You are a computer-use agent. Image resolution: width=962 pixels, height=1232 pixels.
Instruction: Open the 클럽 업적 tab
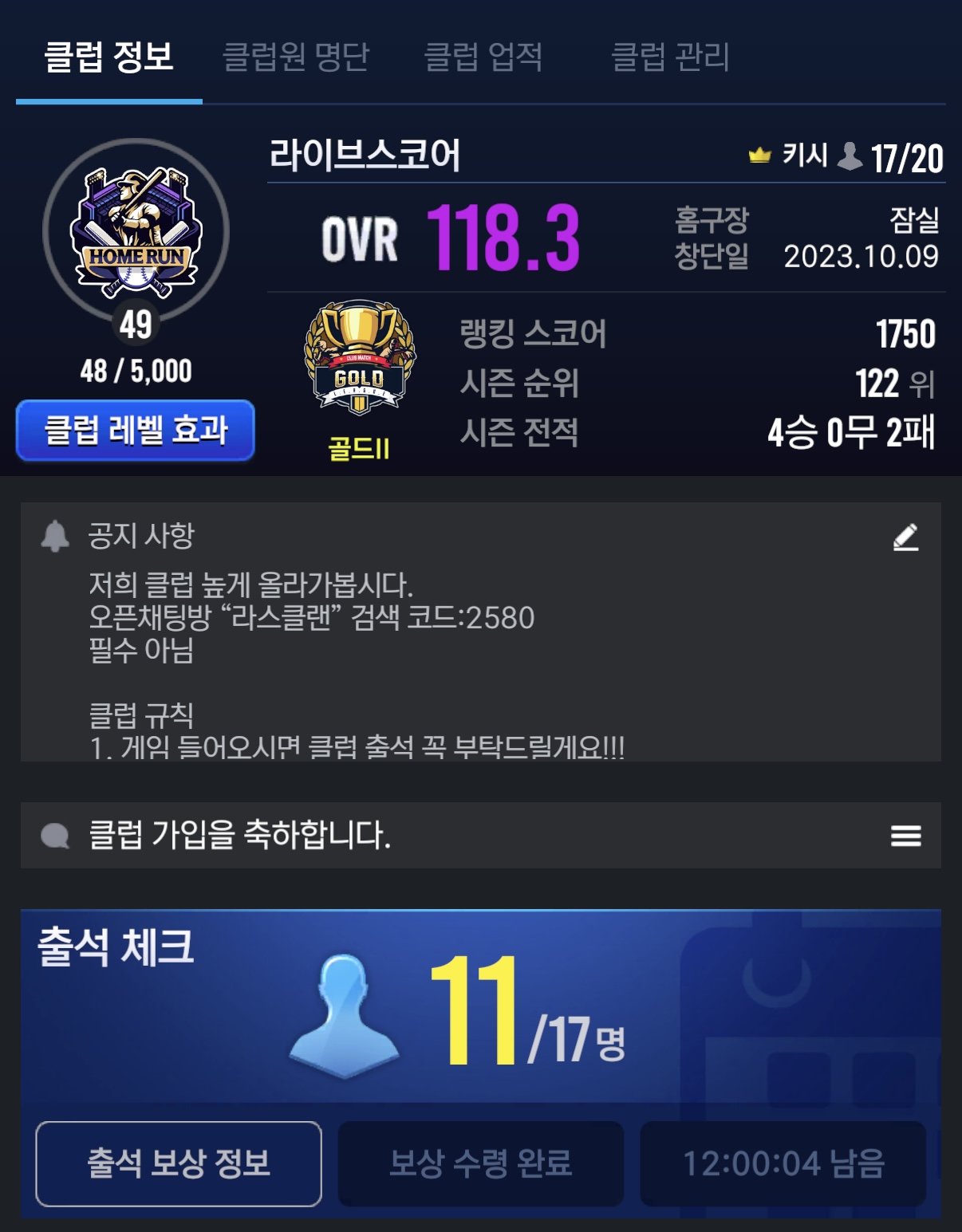pyautogui.click(x=483, y=57)
